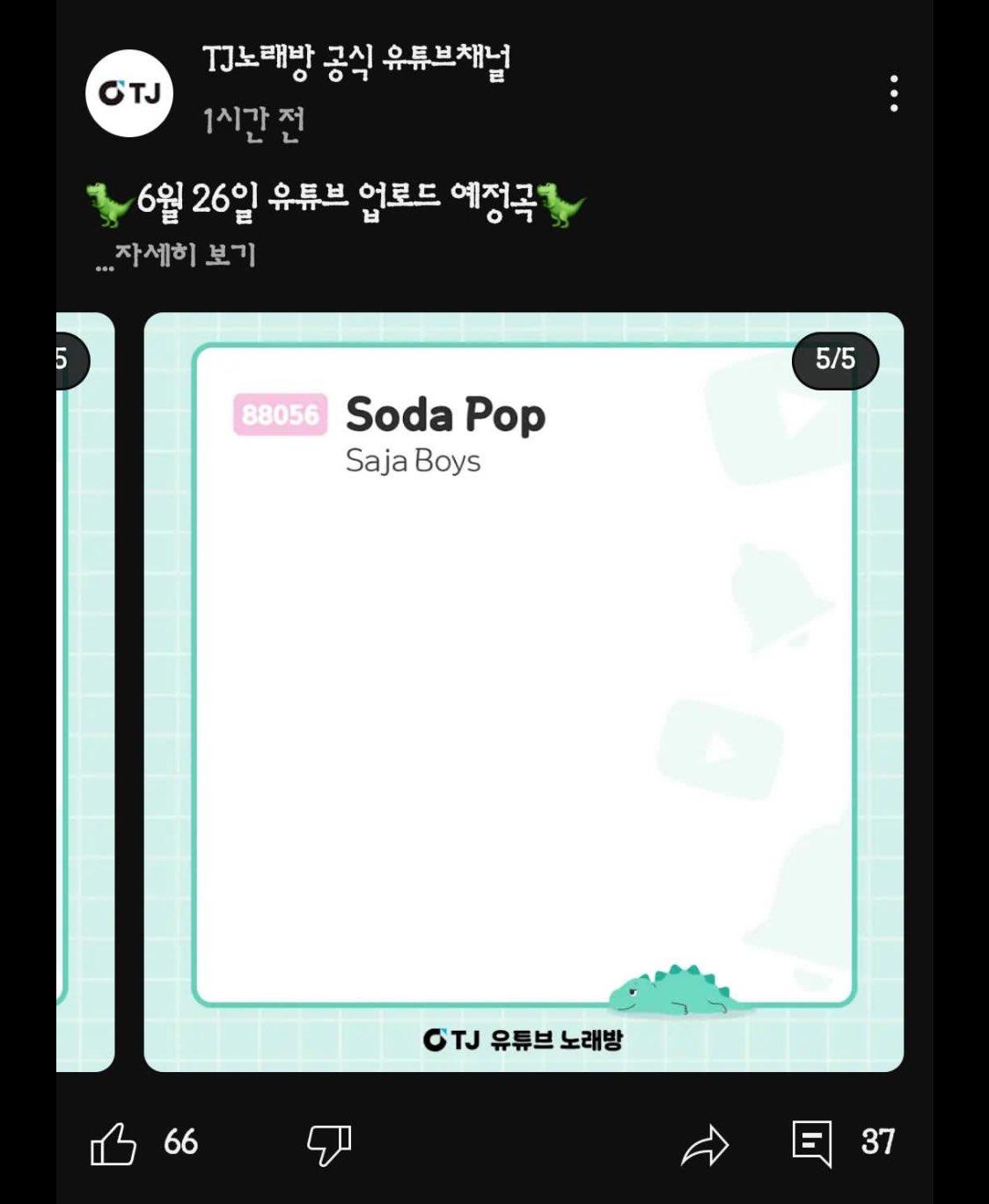Open the previous image card

85,691
